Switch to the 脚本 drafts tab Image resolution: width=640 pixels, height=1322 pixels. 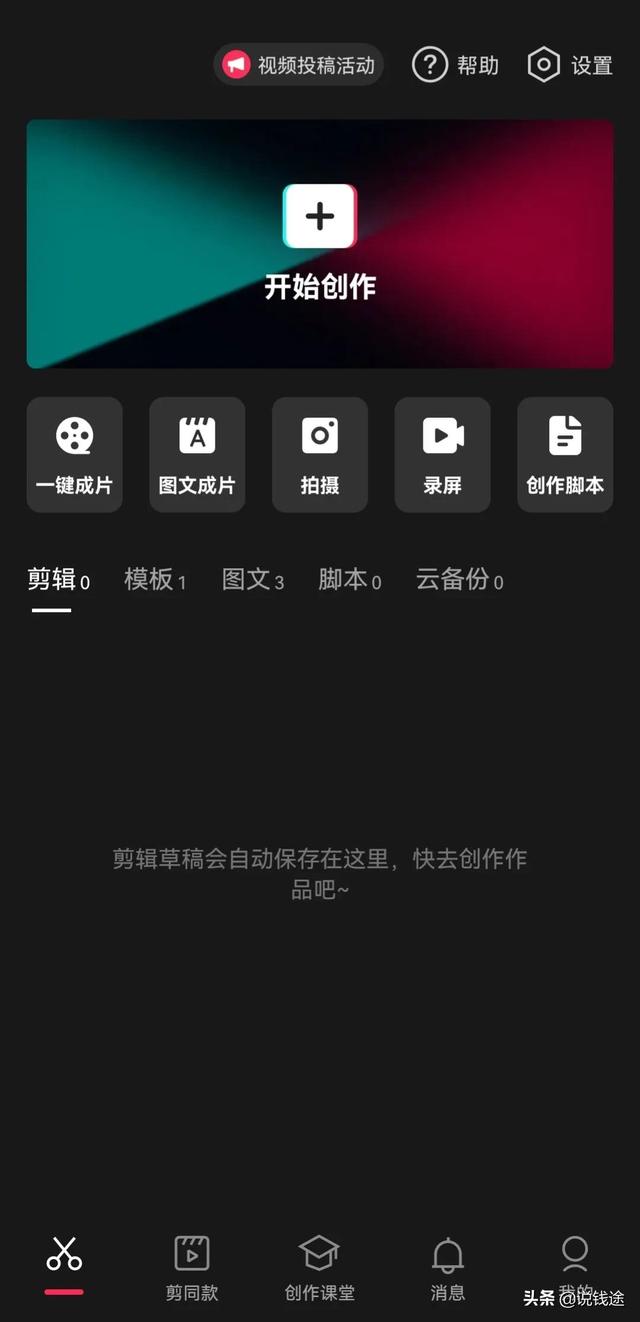tap(350, 580)
